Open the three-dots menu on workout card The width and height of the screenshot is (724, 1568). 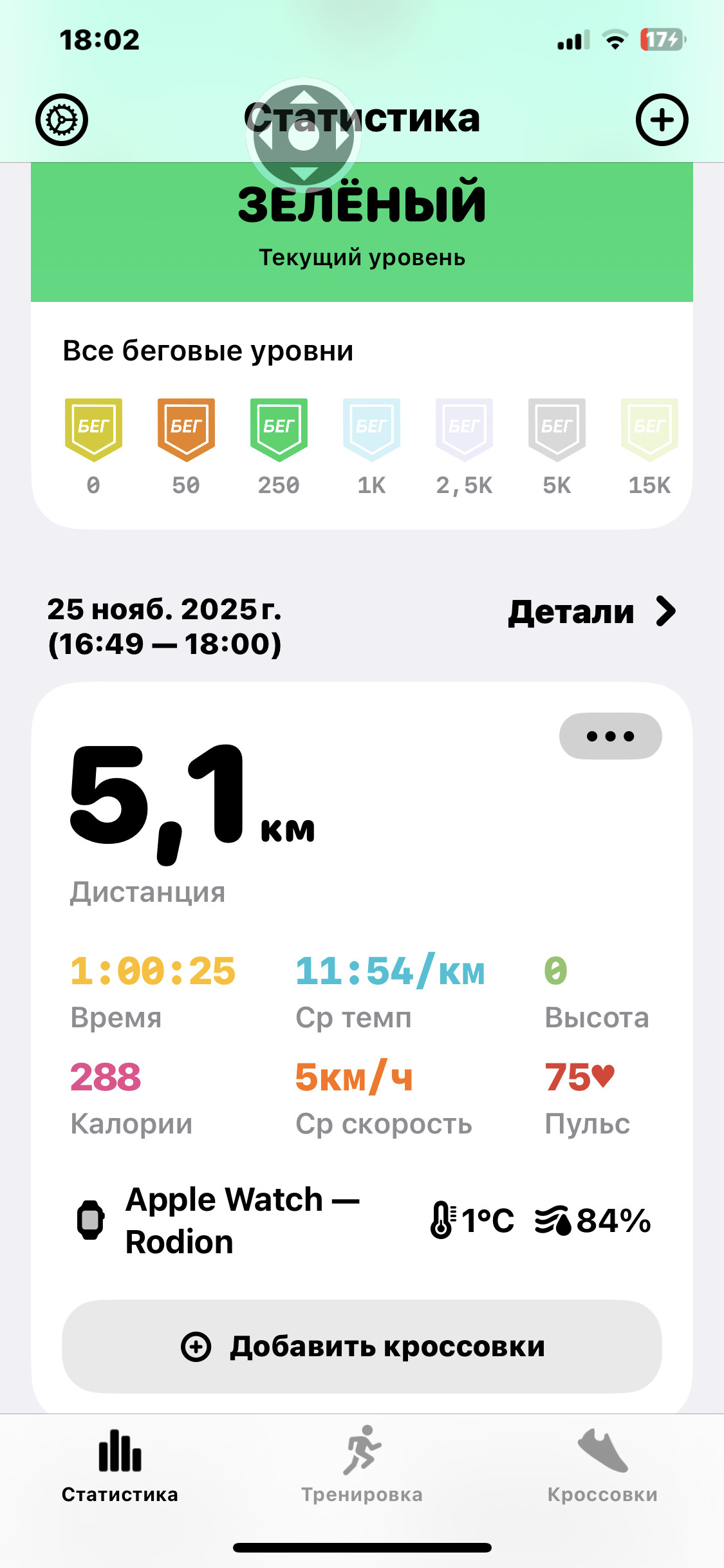[610, 736]
